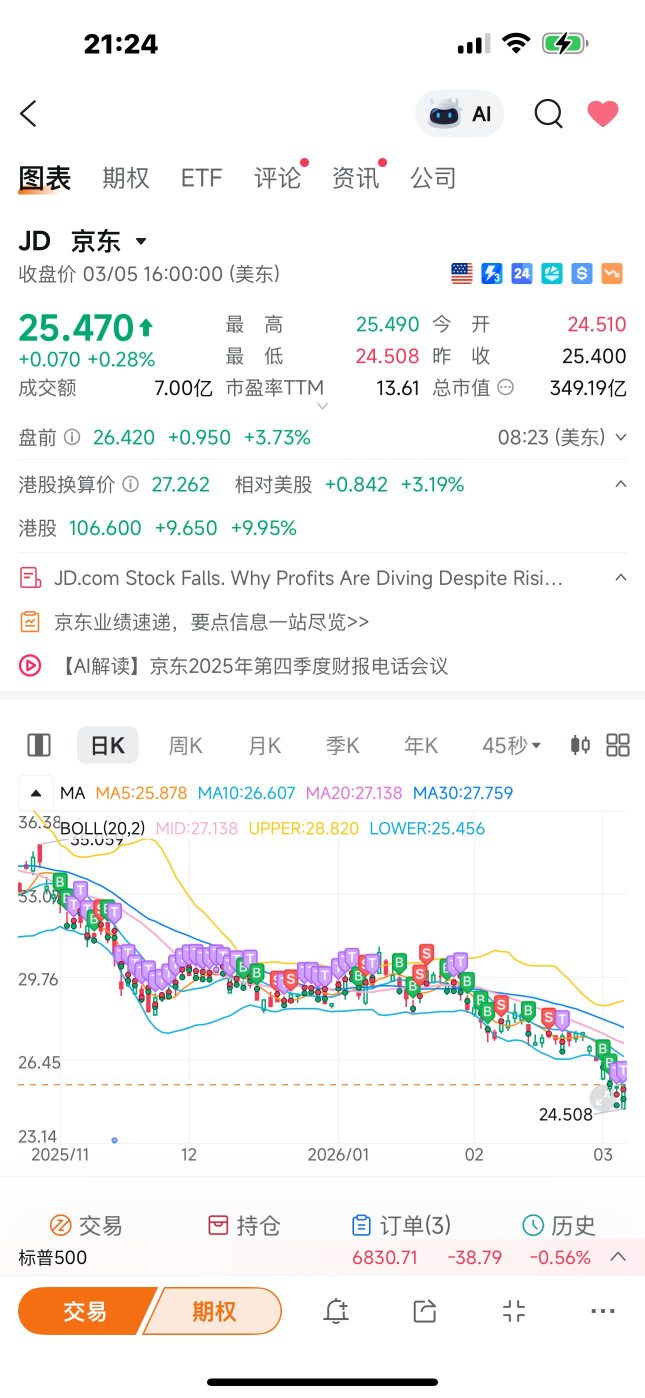The height and width of the screenshot is (1398, 645).
Task: Open the 资讯 tab
Action: point(356,178)
